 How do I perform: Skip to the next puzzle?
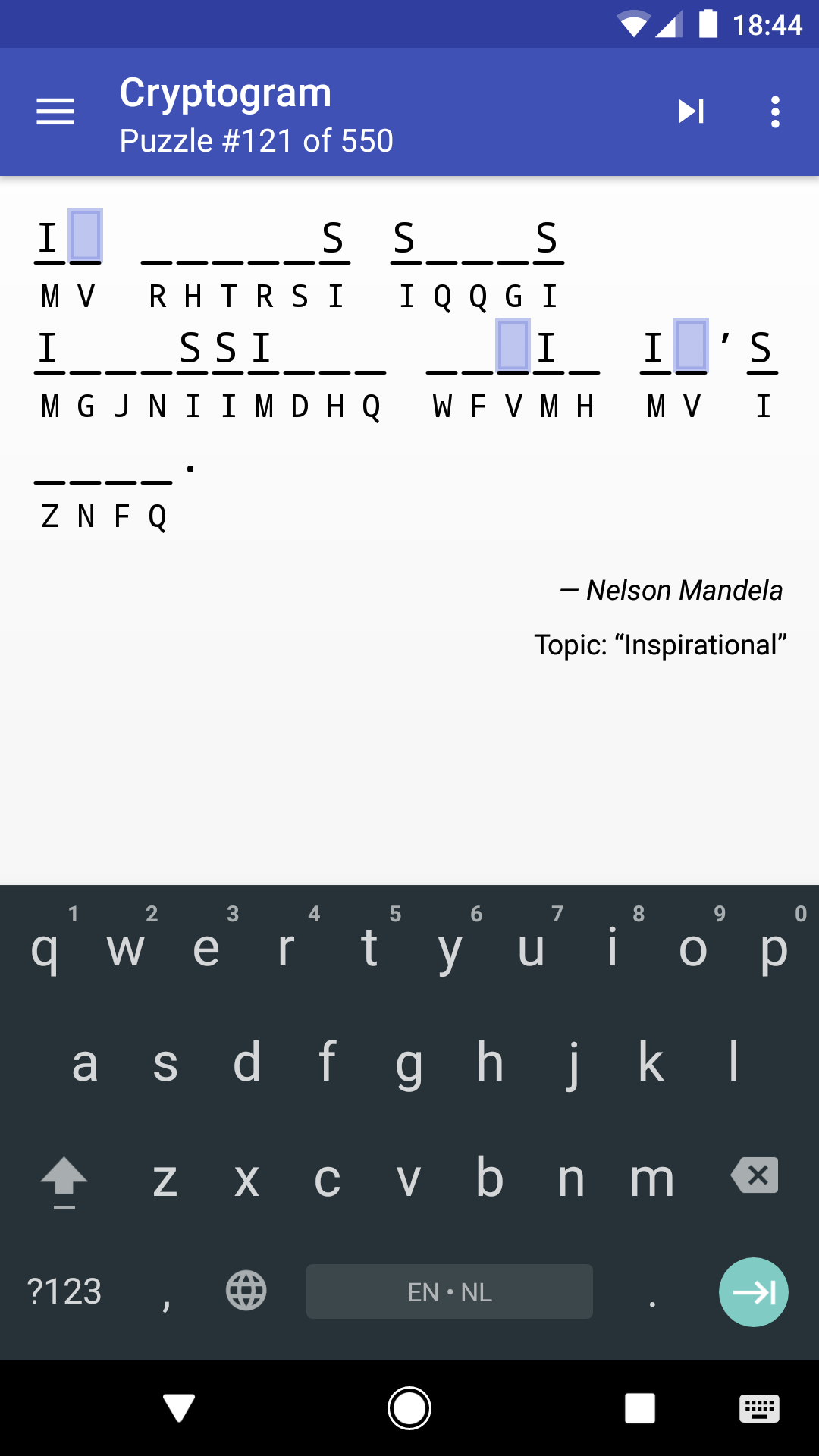click(x=691, y=111)
